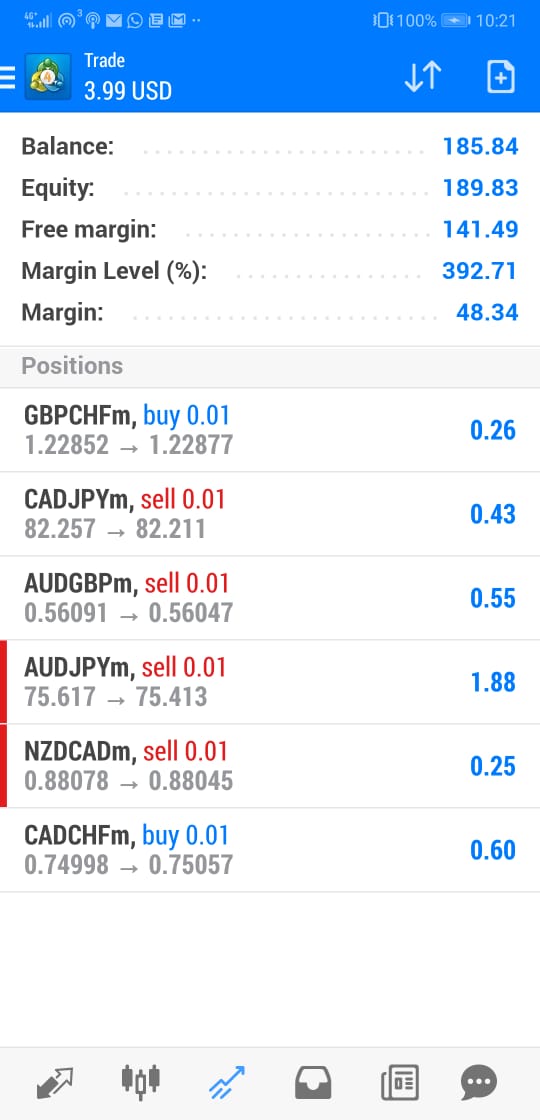This screenshot has width=540, height=1120.
Task: Switch to the History tab
Action: tap(313, 1083)
